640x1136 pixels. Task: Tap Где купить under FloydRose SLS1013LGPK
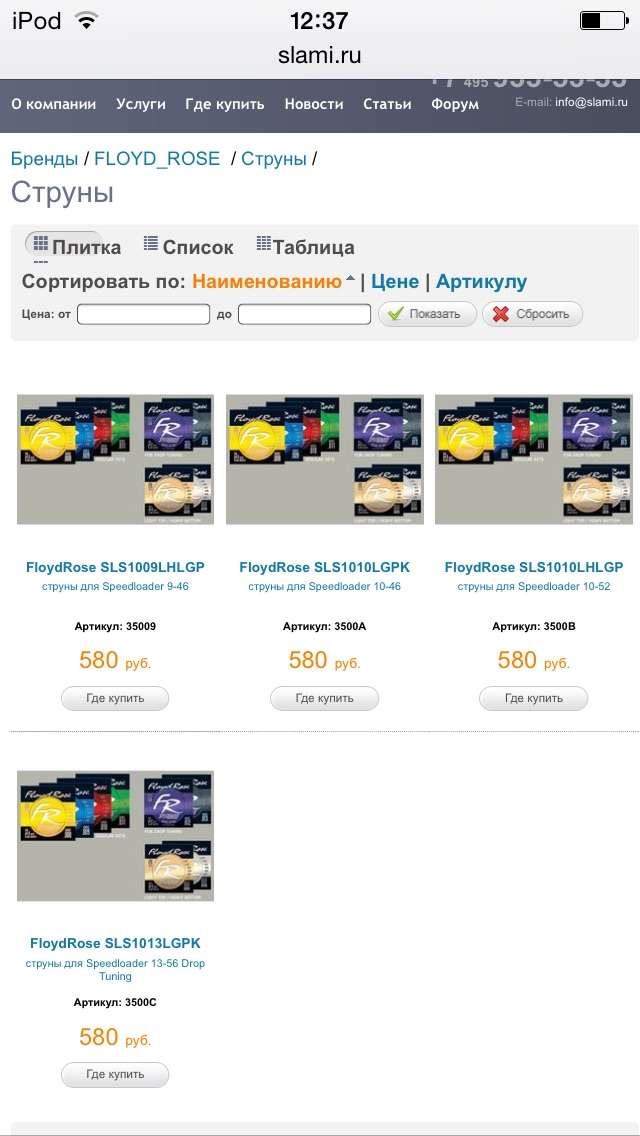point(115,1074)
